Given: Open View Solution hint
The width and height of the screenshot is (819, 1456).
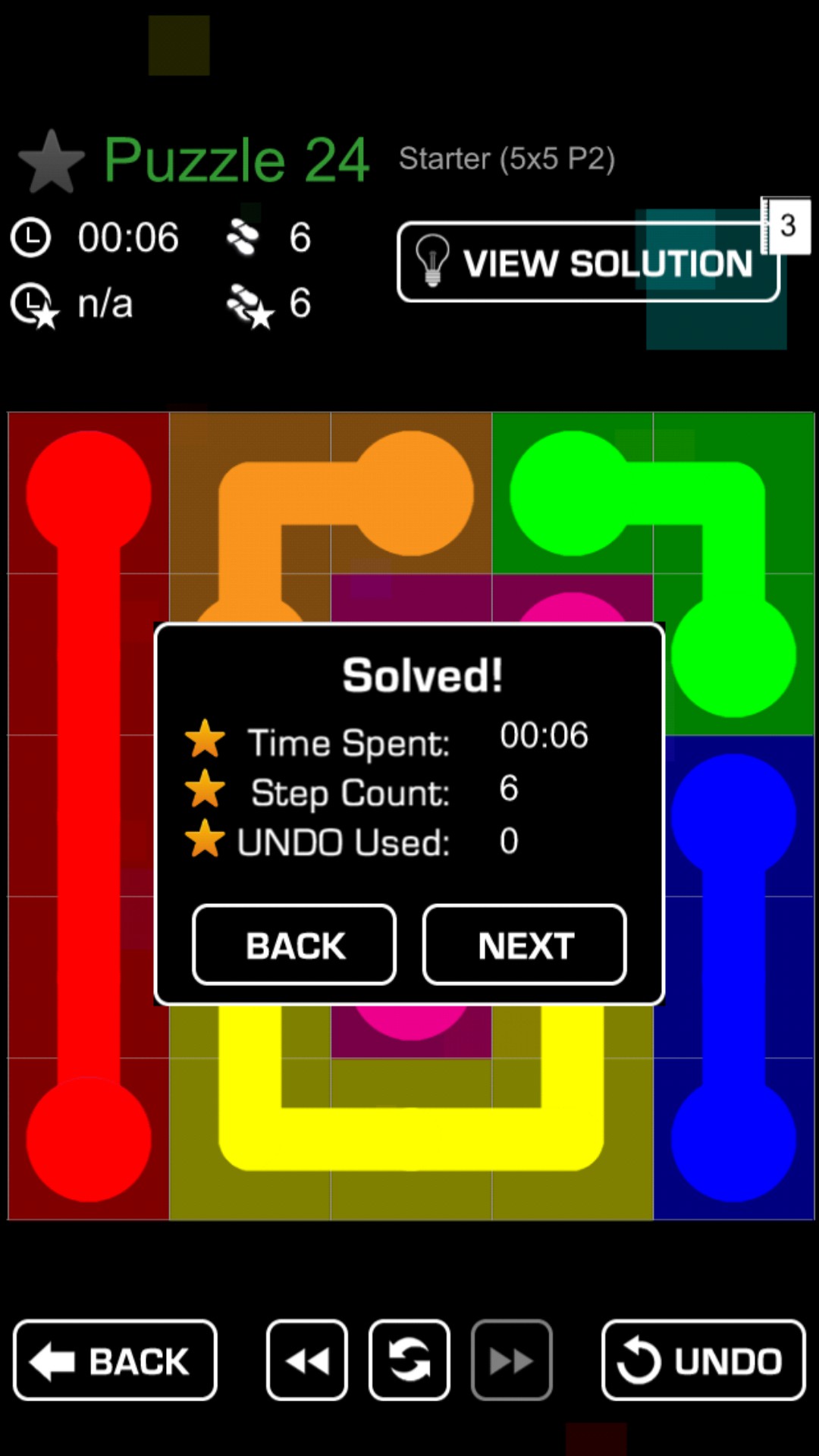Looking at the screenshot, I should pyautogui.click(x=588, y=262).
